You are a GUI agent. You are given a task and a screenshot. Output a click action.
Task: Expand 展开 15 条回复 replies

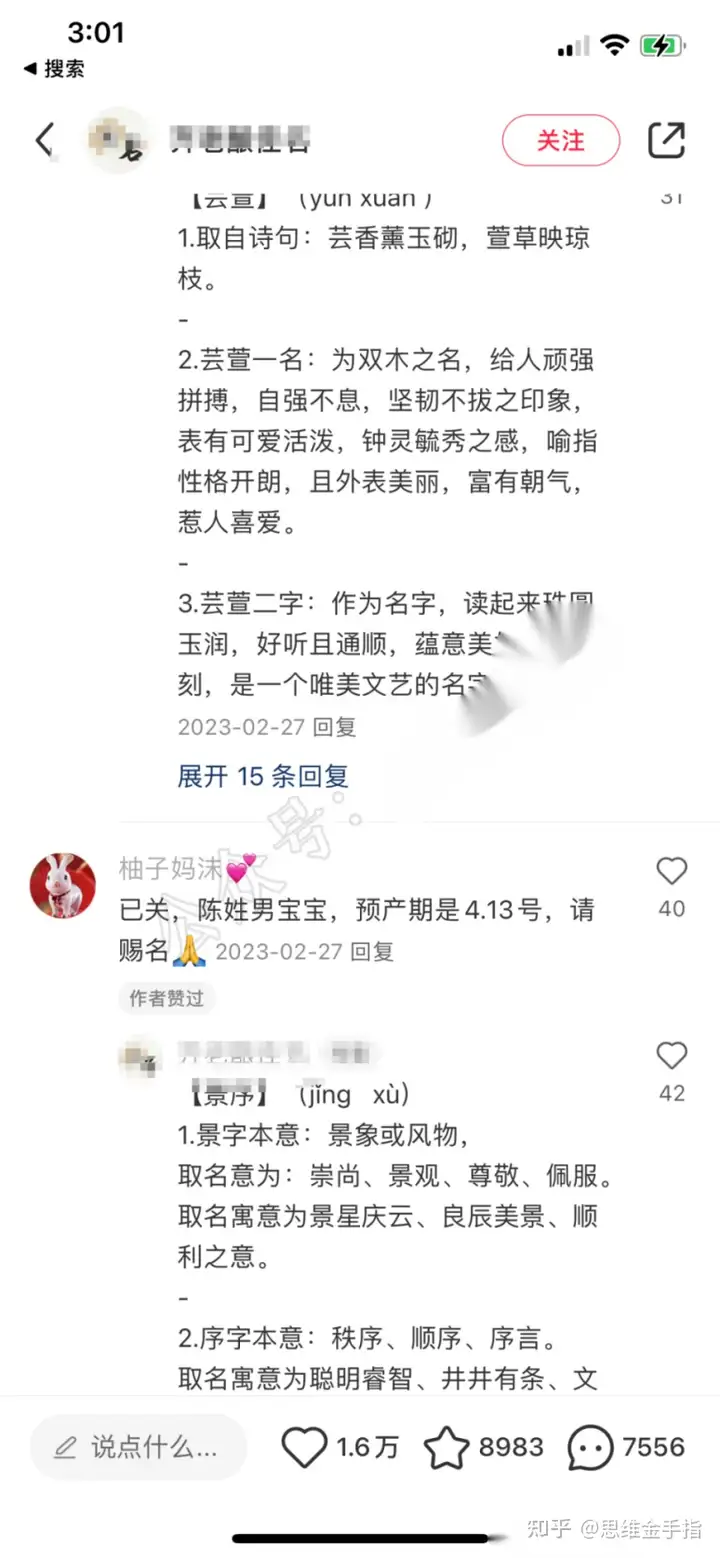tap(263, 776)
